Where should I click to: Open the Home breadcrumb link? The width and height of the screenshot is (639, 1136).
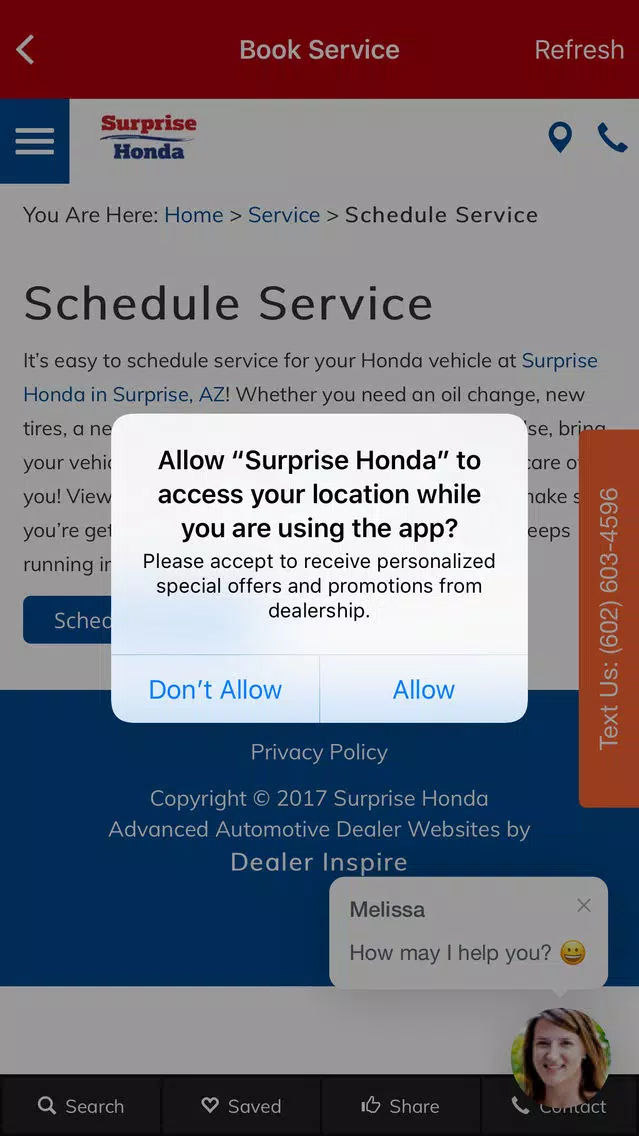pos(193,215)
